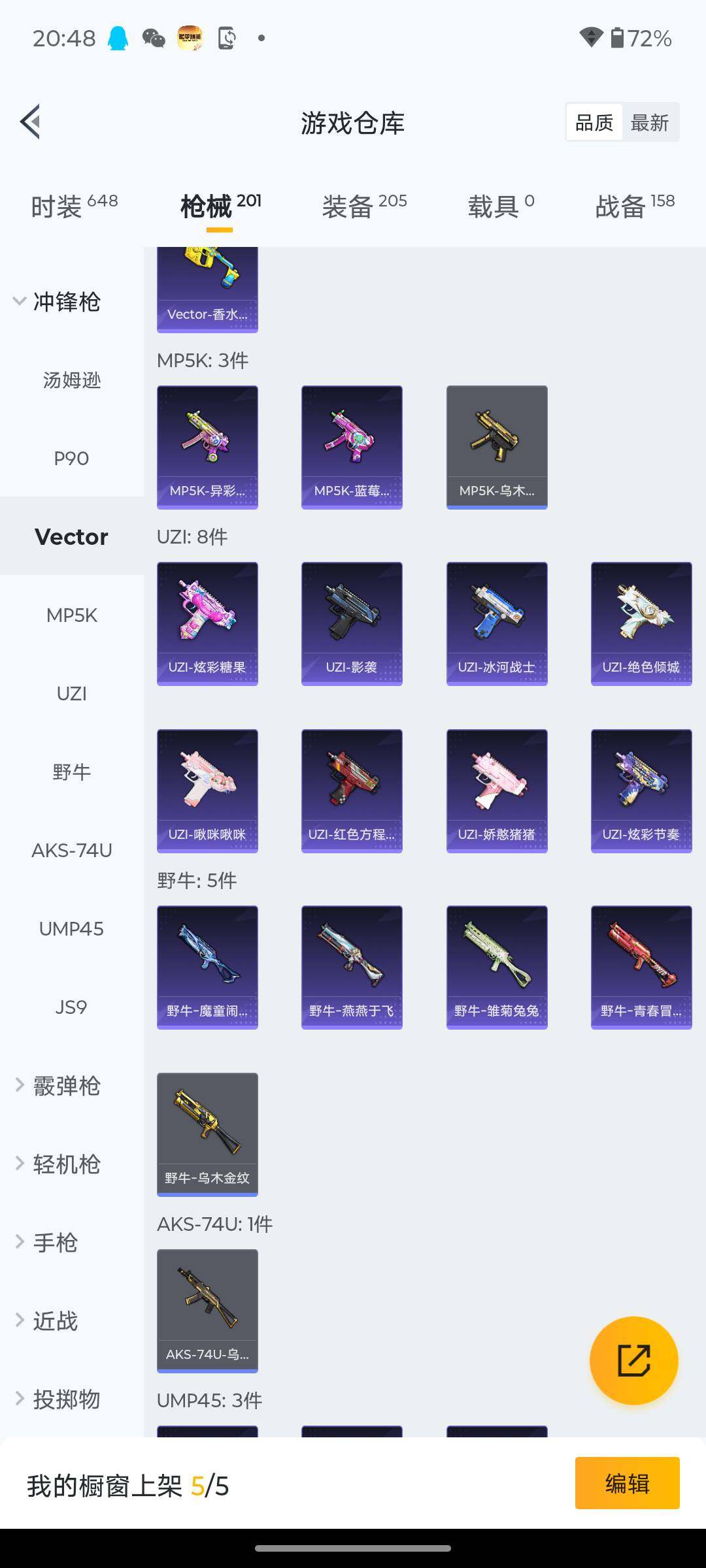Tap the yellow share floating button
The height and width of the screenshot is (1568, 706).
[x=633, y=1360]
